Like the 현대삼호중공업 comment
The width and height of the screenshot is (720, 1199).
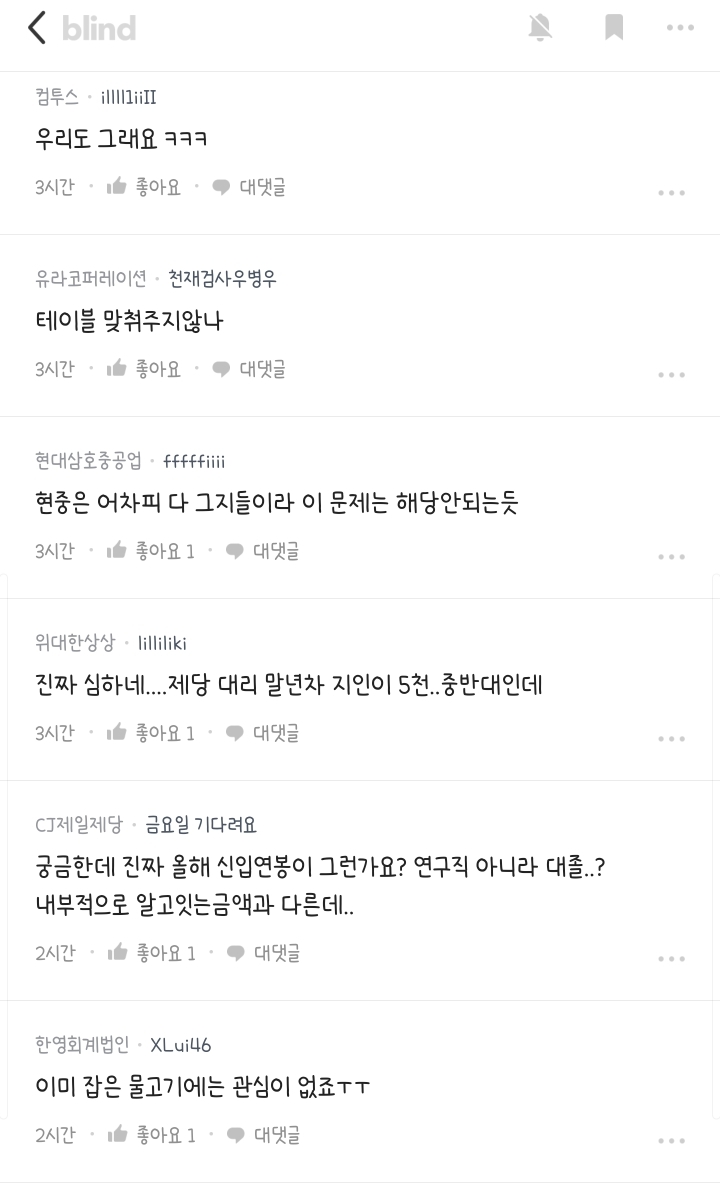(150, 551)
